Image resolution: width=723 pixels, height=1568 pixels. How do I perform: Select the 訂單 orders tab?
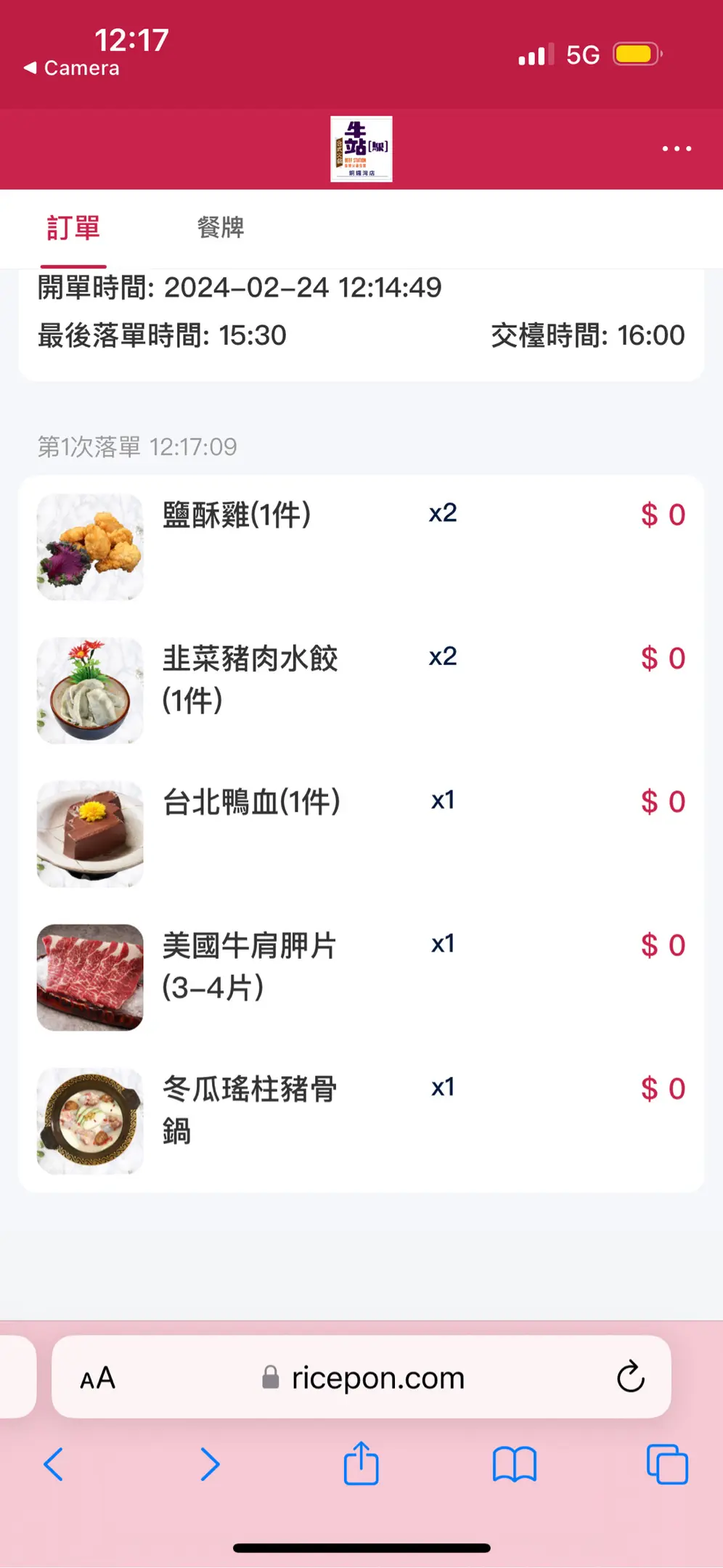click(73, 228)
